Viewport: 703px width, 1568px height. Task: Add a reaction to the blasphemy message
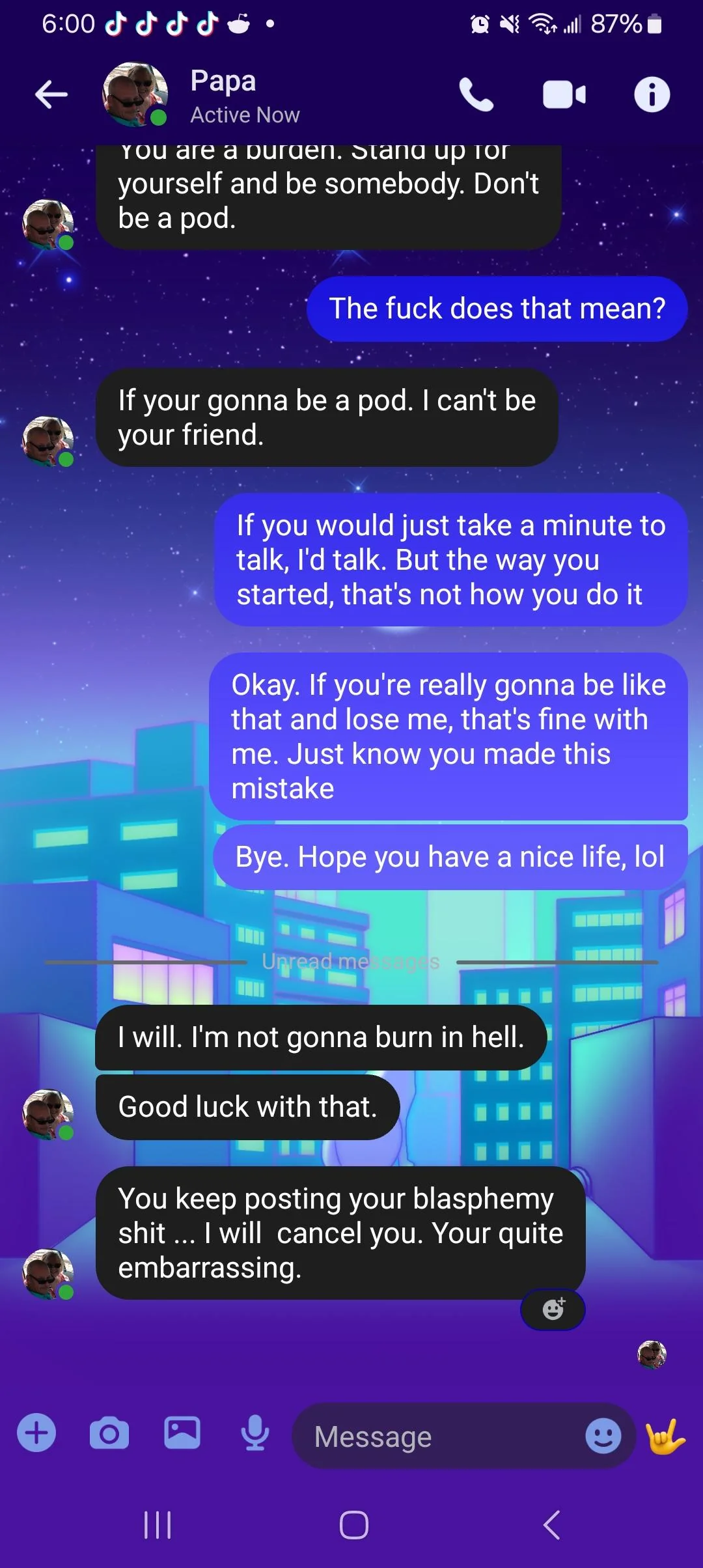[x=553, y=1309]
